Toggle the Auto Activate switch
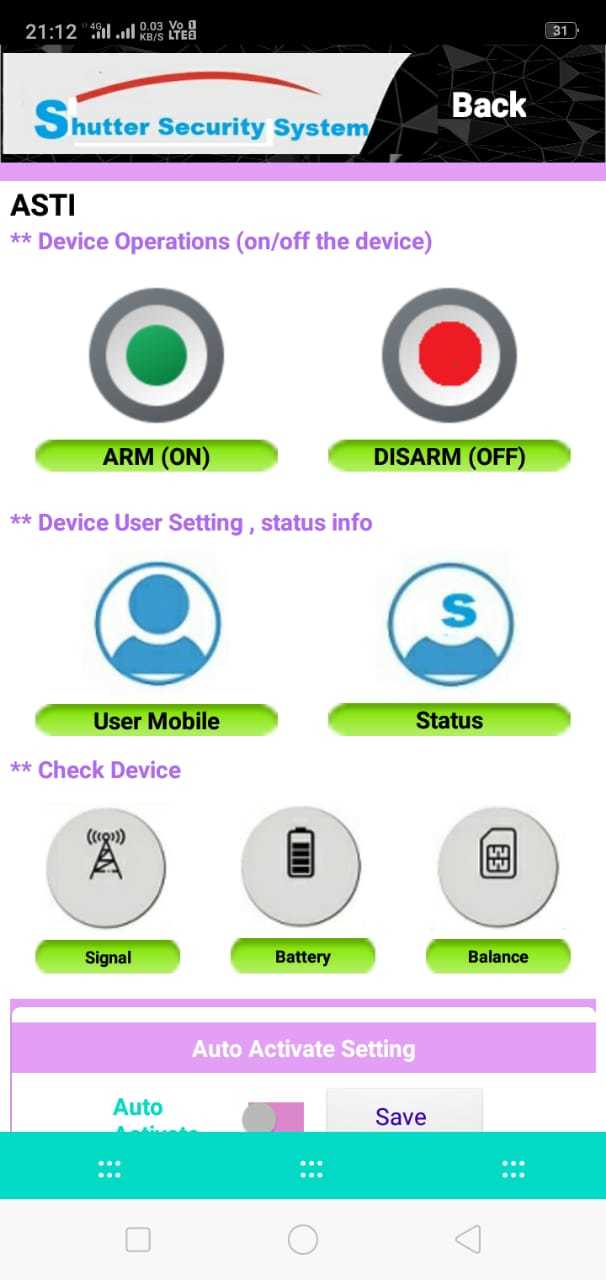The width and height of the screenshot is (606, 1280). coord(273,1117)
